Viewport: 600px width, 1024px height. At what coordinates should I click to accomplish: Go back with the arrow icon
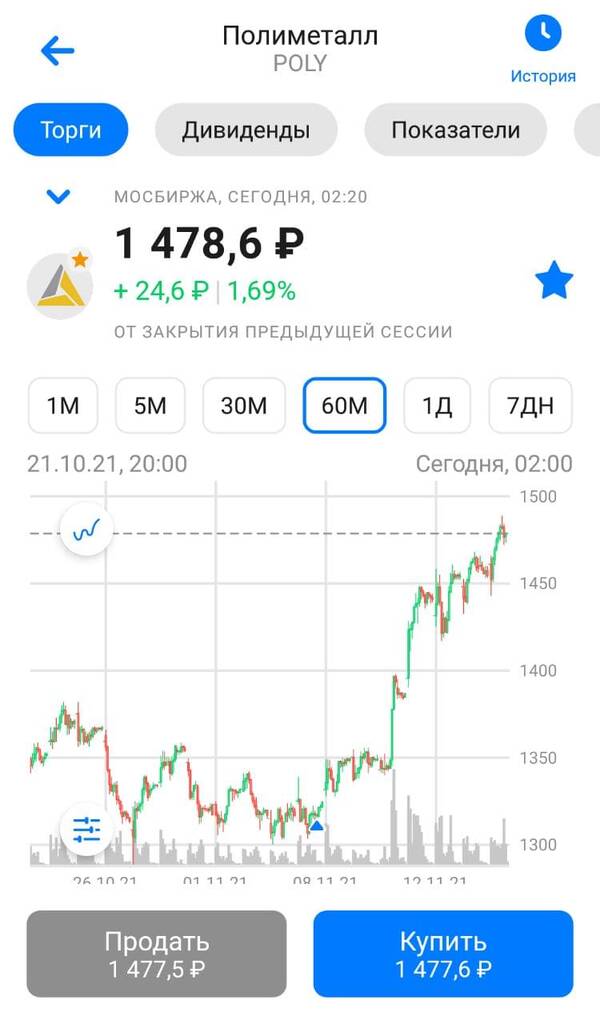click(x=57, y=51)
